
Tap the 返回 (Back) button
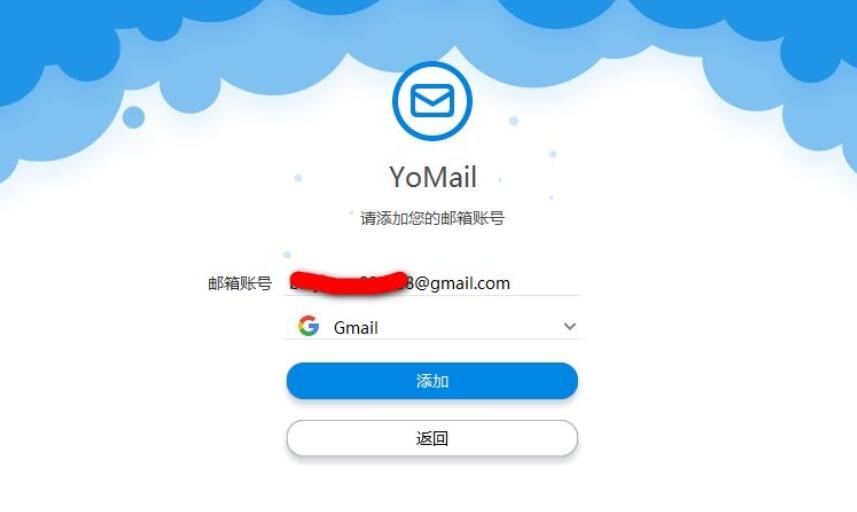pyautogui.click(x=432, y=438)
